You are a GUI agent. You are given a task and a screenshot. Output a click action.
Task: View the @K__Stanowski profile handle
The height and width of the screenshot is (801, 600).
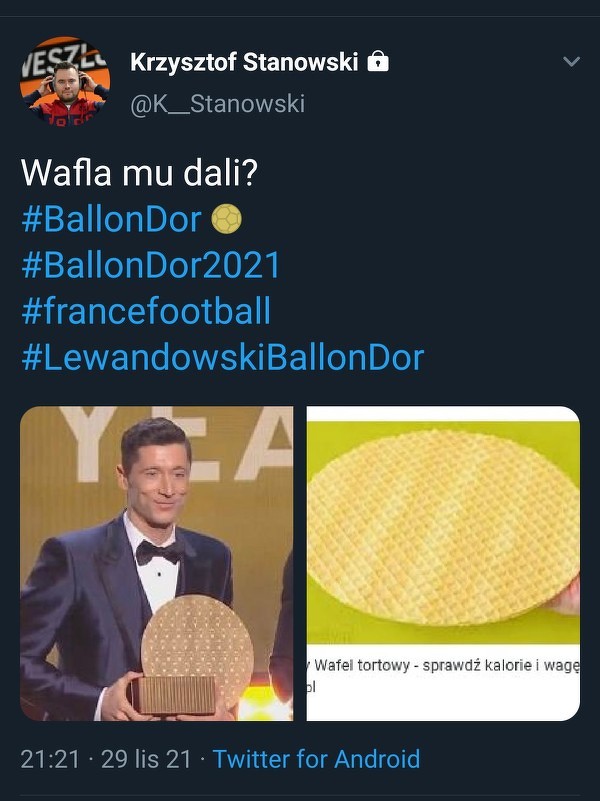click(217, 103)
